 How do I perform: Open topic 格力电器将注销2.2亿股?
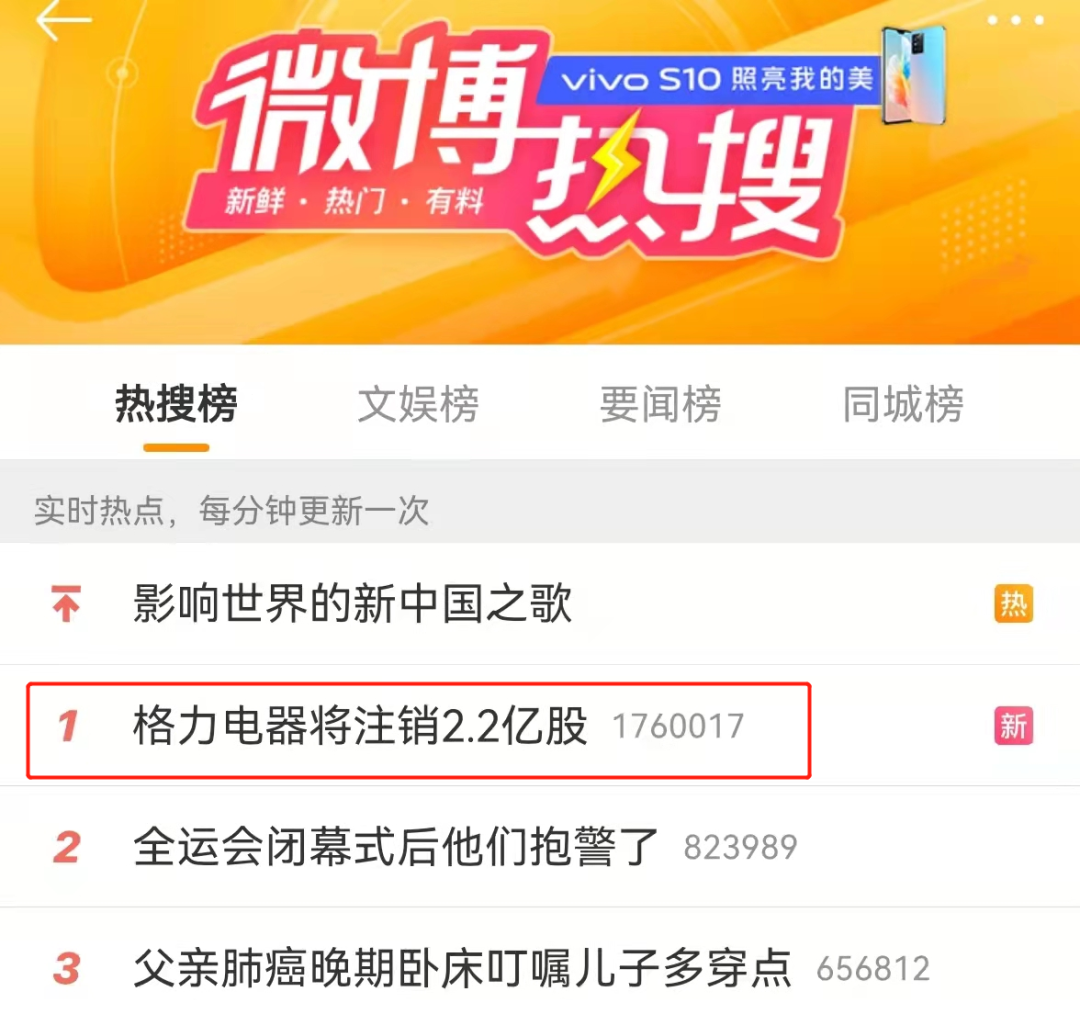pos(360,727)
